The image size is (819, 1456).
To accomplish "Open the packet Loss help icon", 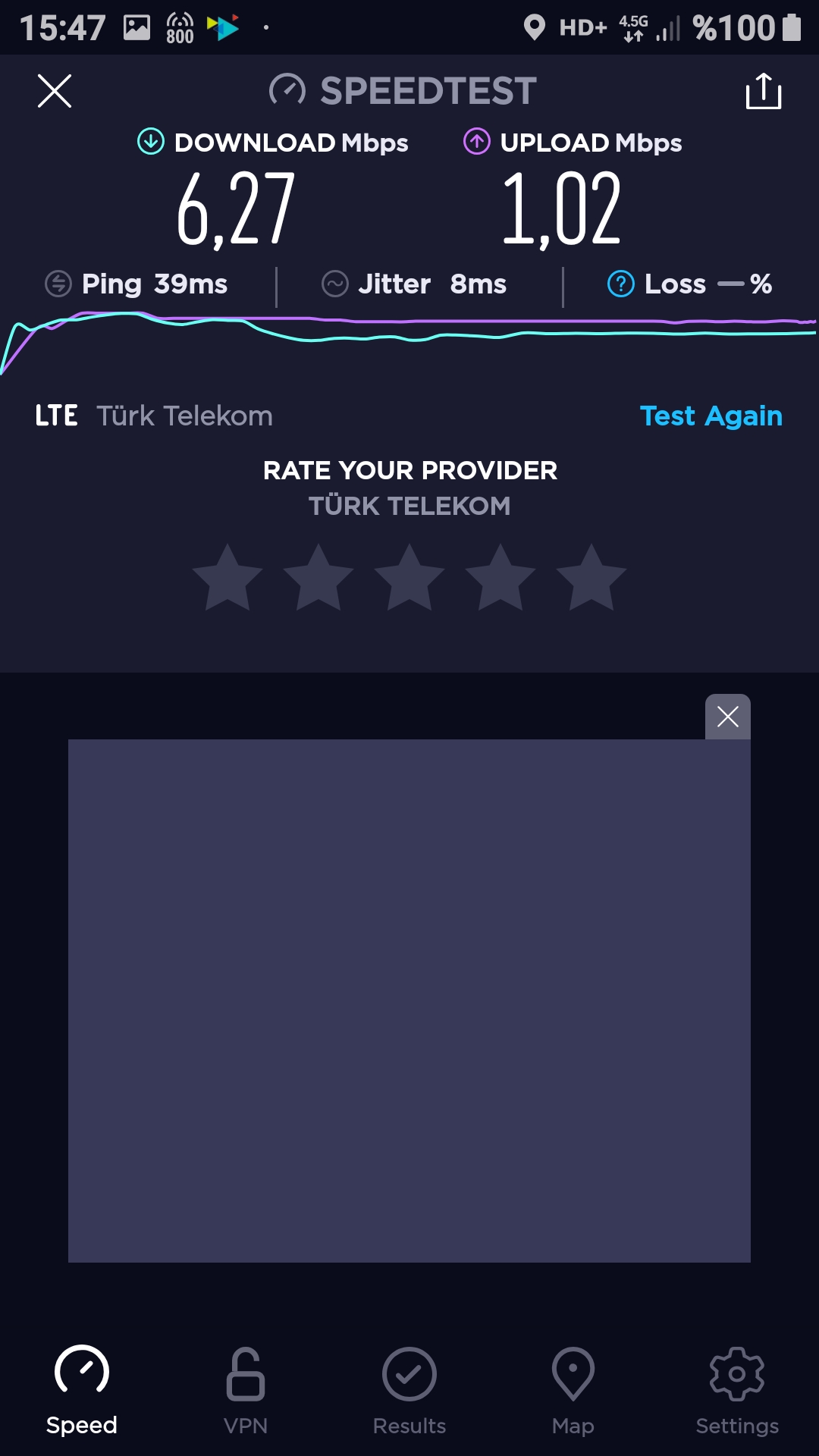I will pos(620,284).
